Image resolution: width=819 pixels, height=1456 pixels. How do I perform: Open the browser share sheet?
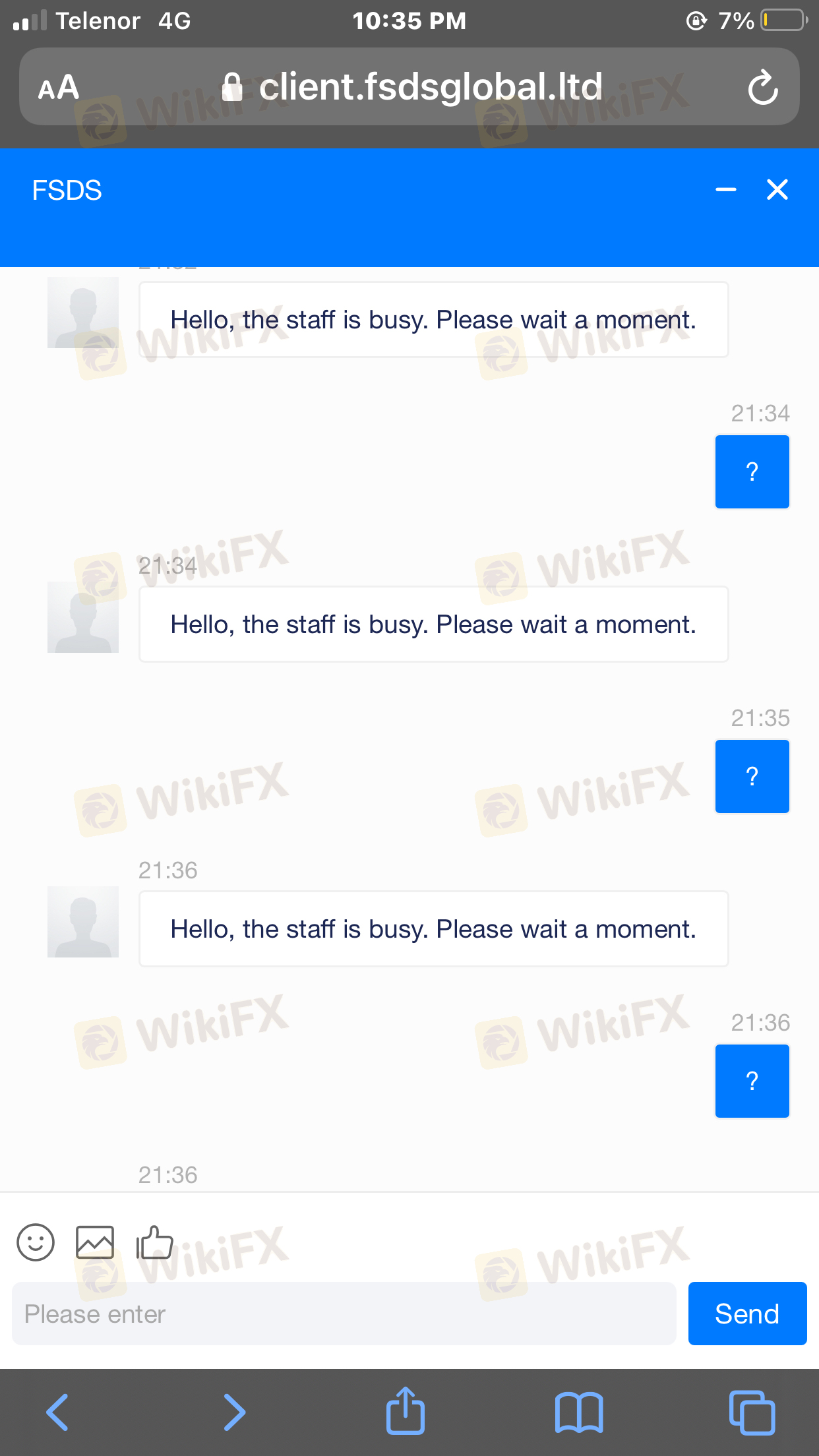pyautogui.click(x=405, y=1412)
